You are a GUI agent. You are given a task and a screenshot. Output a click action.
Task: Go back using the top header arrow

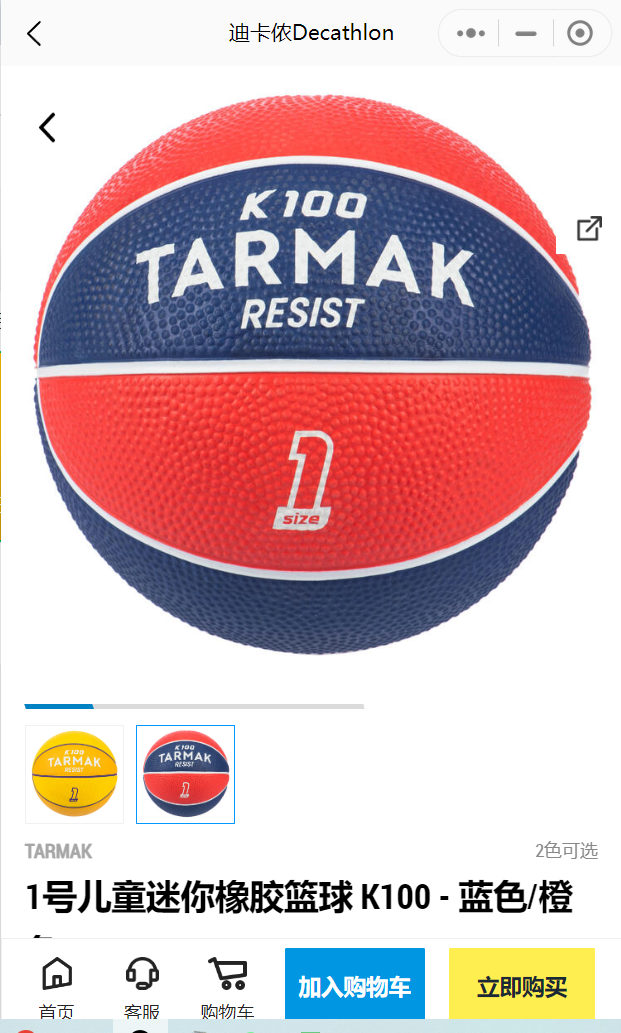(x=34, y=33)
